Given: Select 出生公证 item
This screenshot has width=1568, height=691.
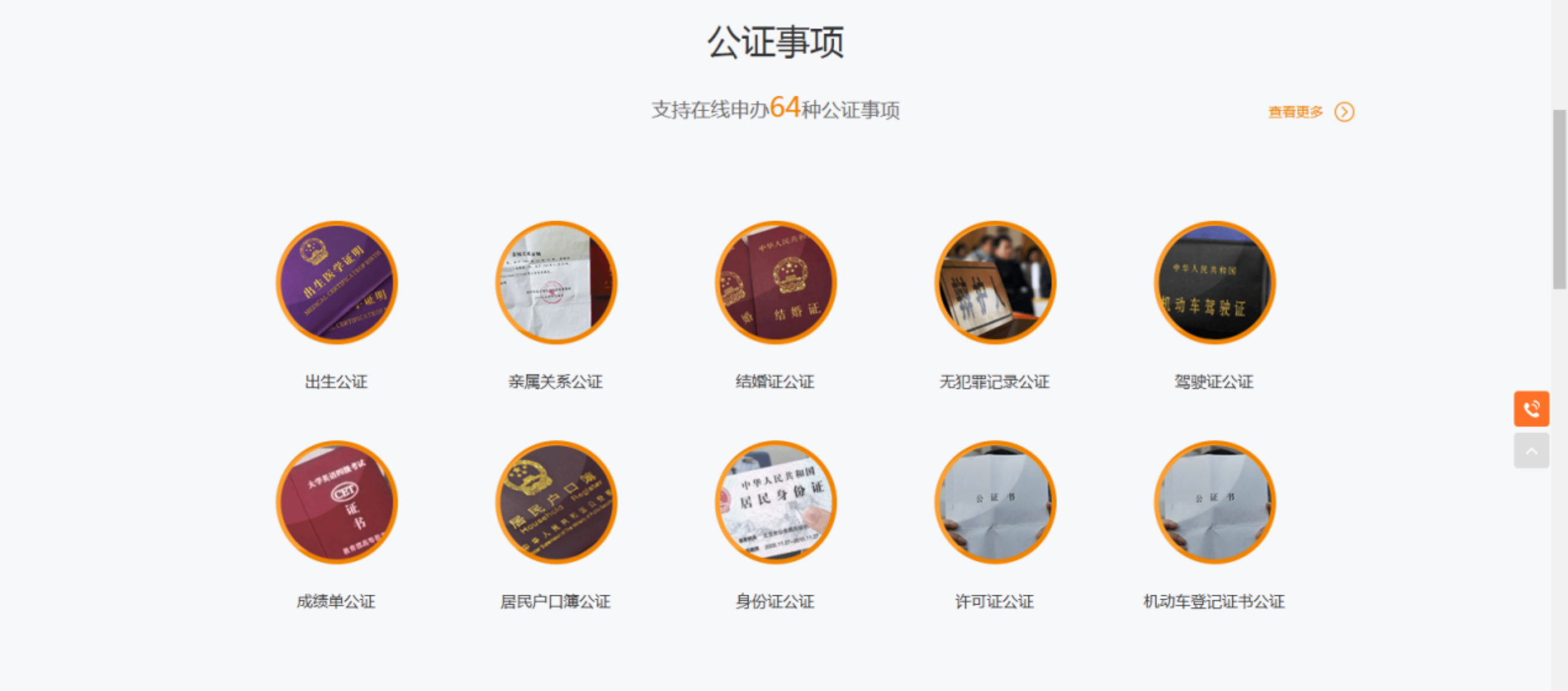Looking at the screenshot, I should tap(336, 283).
